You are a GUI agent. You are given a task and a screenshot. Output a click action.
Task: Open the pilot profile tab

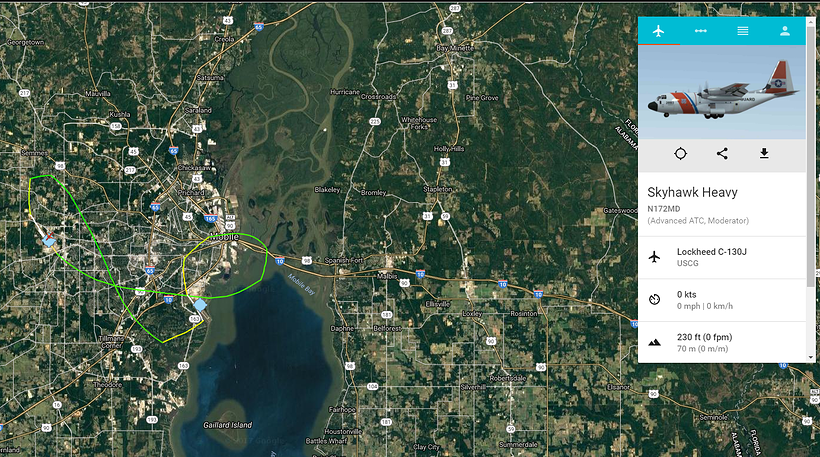pos(785,31)
